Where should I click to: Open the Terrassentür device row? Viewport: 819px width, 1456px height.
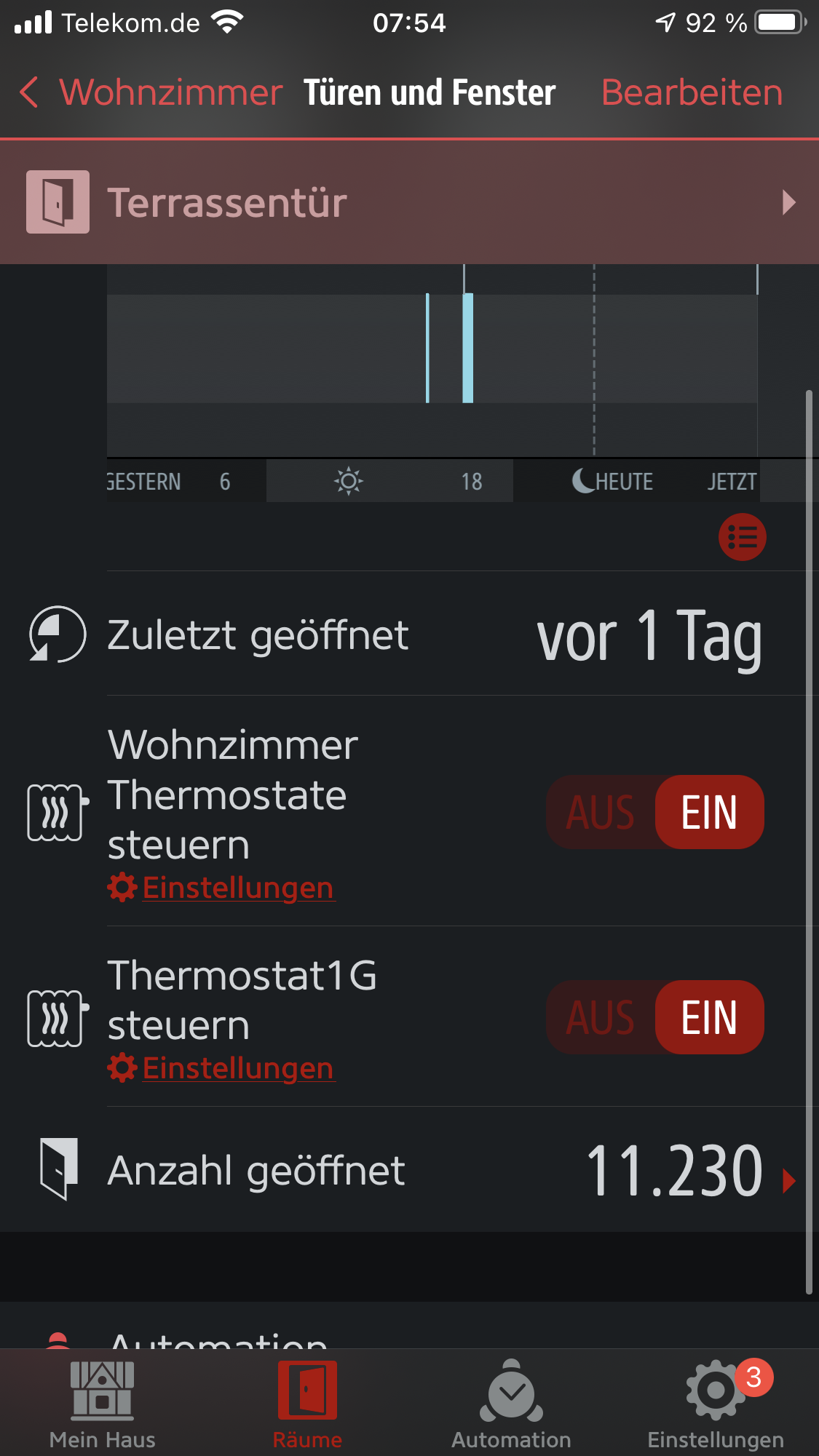point(409,202)
